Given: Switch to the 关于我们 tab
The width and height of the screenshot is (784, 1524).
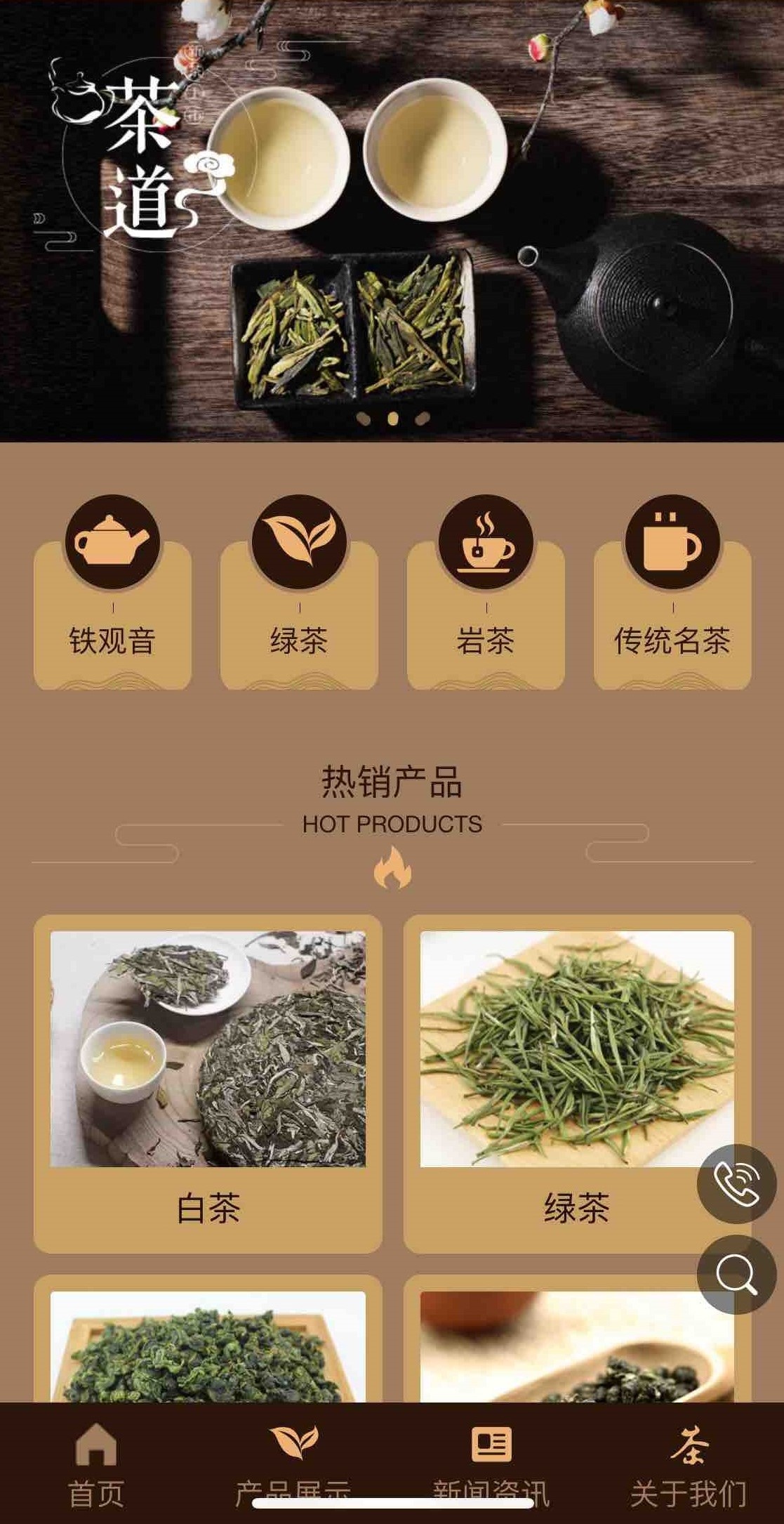Looking at the screenshot, I should tap(689, 1465).
